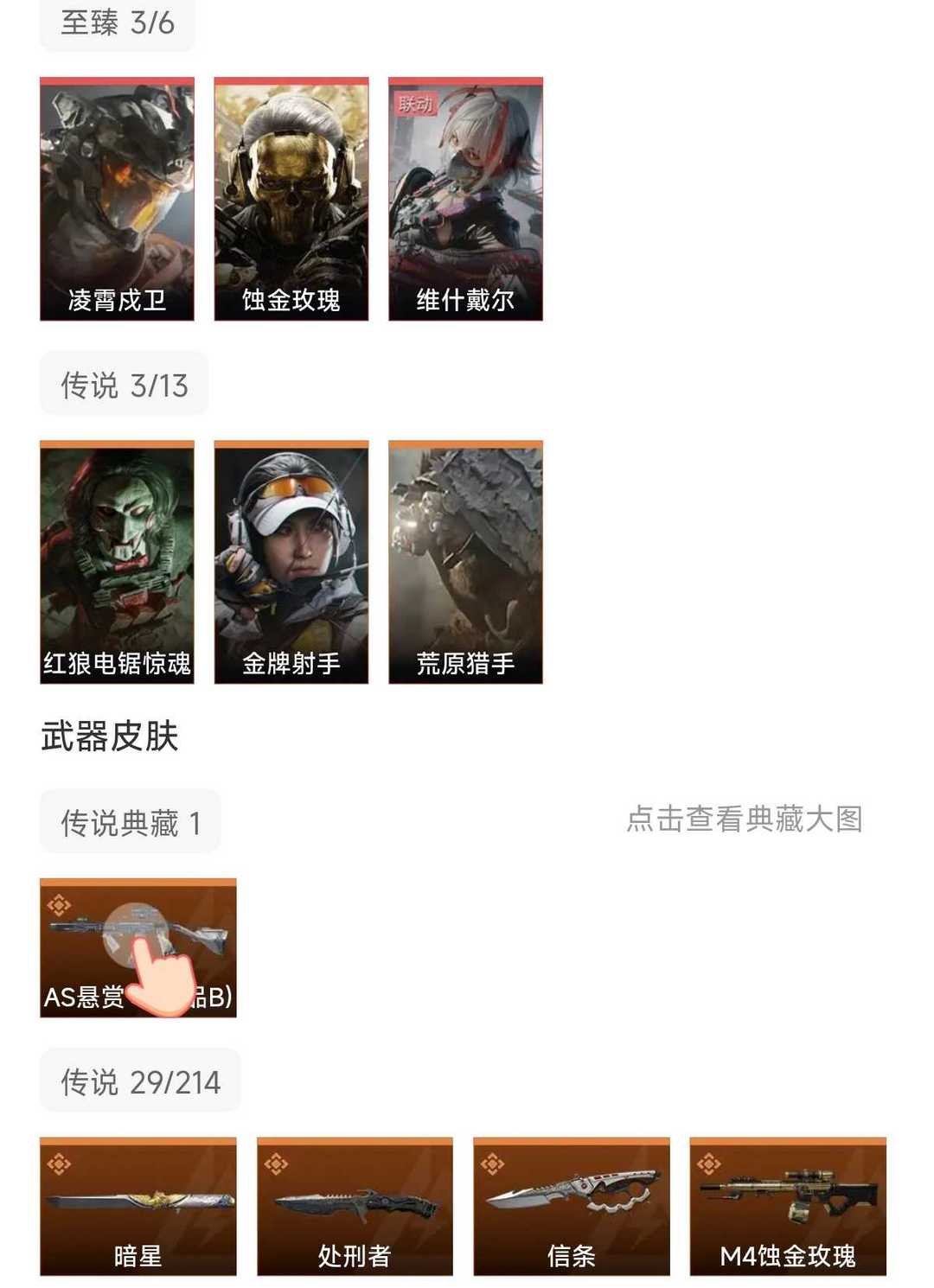Open the 凌霄戍卫 operator skin tile
934x1288 pixels.
pyautogui.click(x=117, y=199)
